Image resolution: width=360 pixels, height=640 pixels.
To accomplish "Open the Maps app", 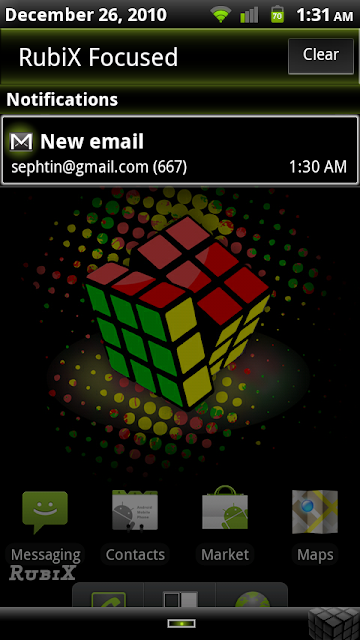I will pos(315,527).
